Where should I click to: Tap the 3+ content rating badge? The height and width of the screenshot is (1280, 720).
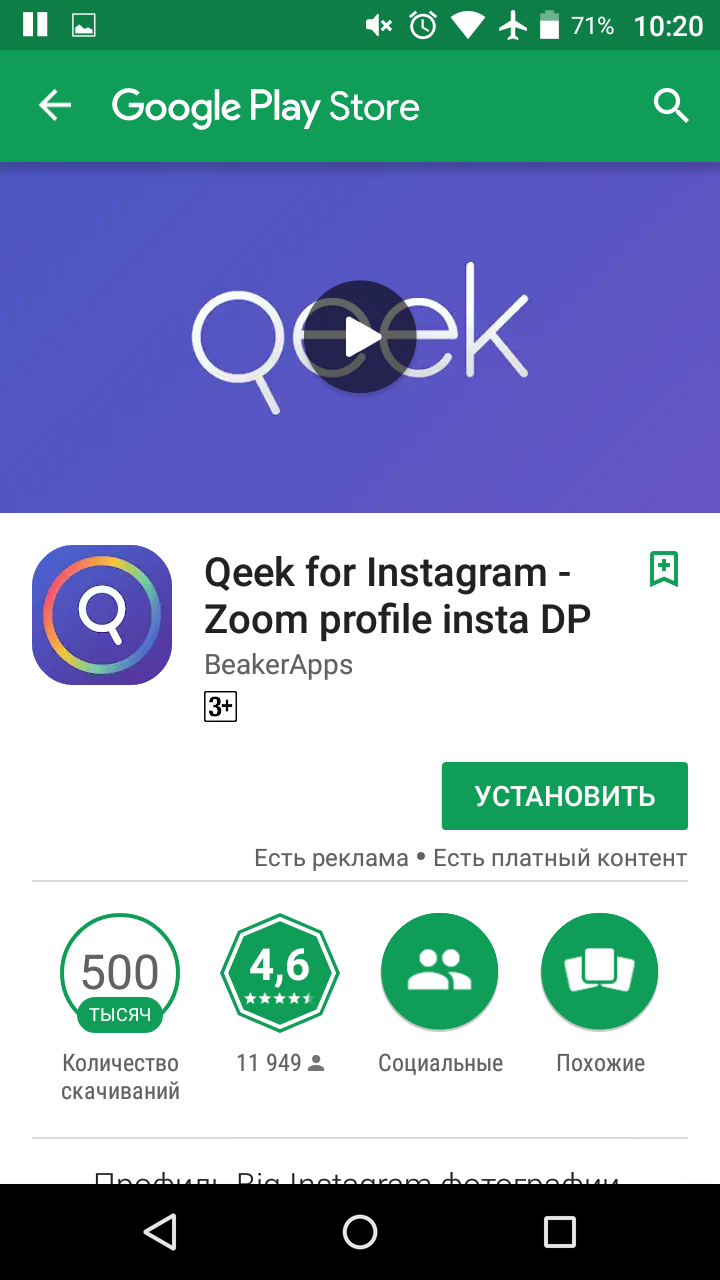[220, 707]
